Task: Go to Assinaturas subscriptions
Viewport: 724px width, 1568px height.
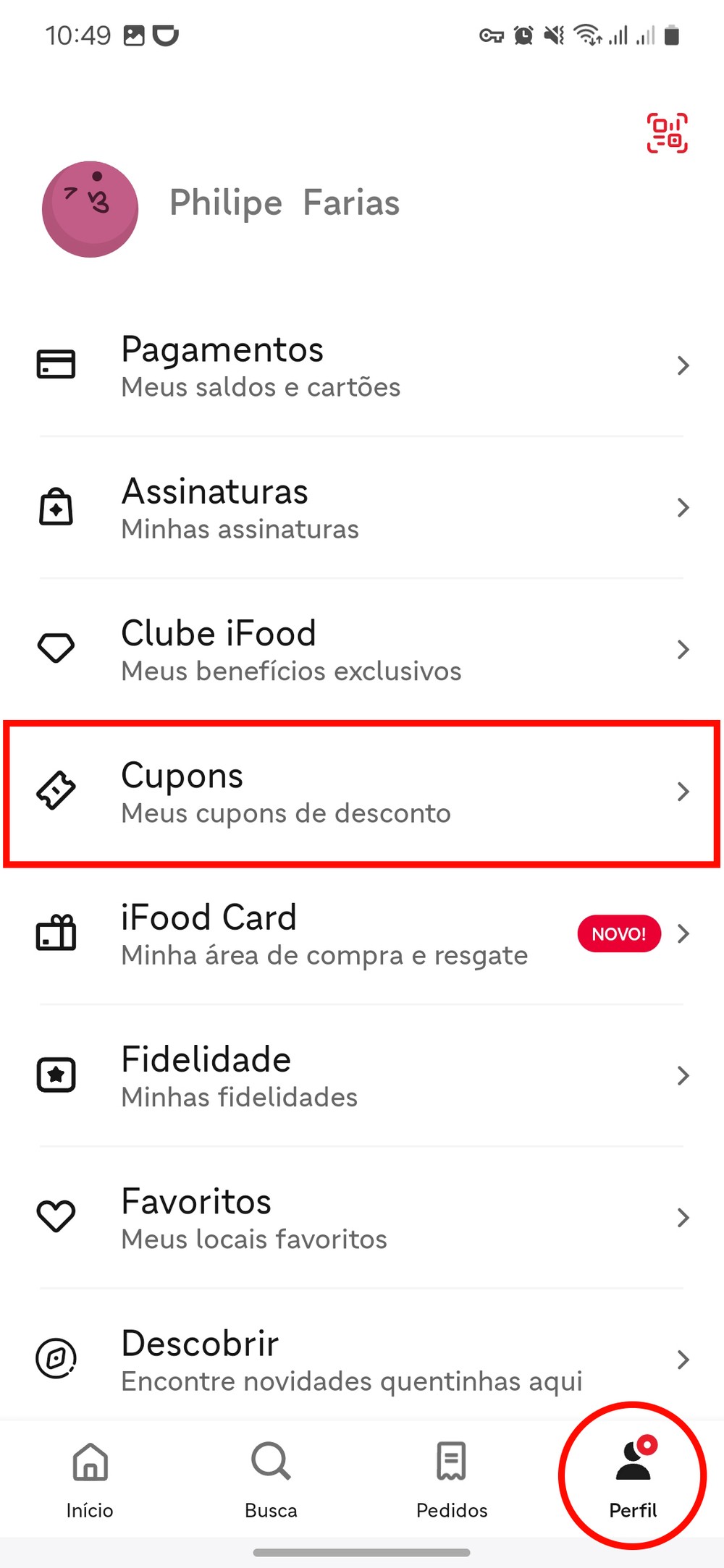Action: tap(362, 508)
